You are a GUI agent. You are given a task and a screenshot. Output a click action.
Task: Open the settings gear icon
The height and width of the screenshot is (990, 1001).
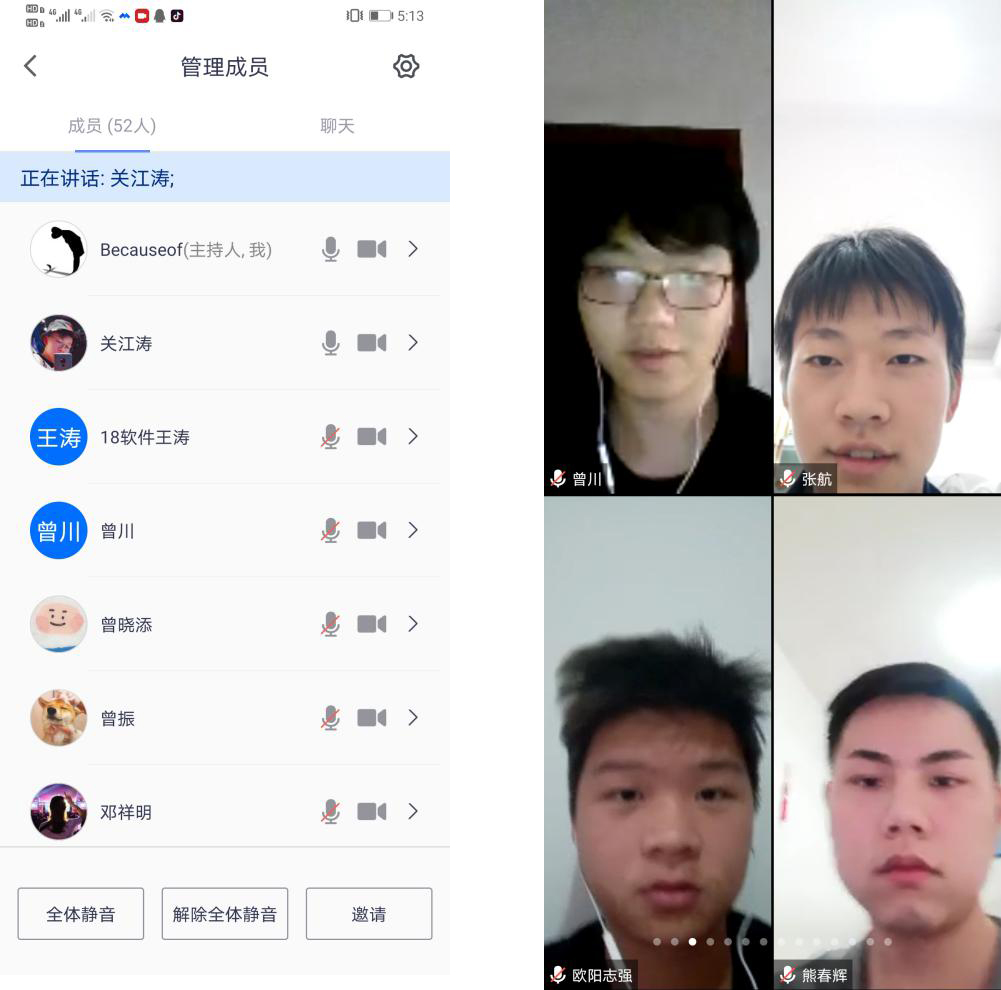pos(405,66)
